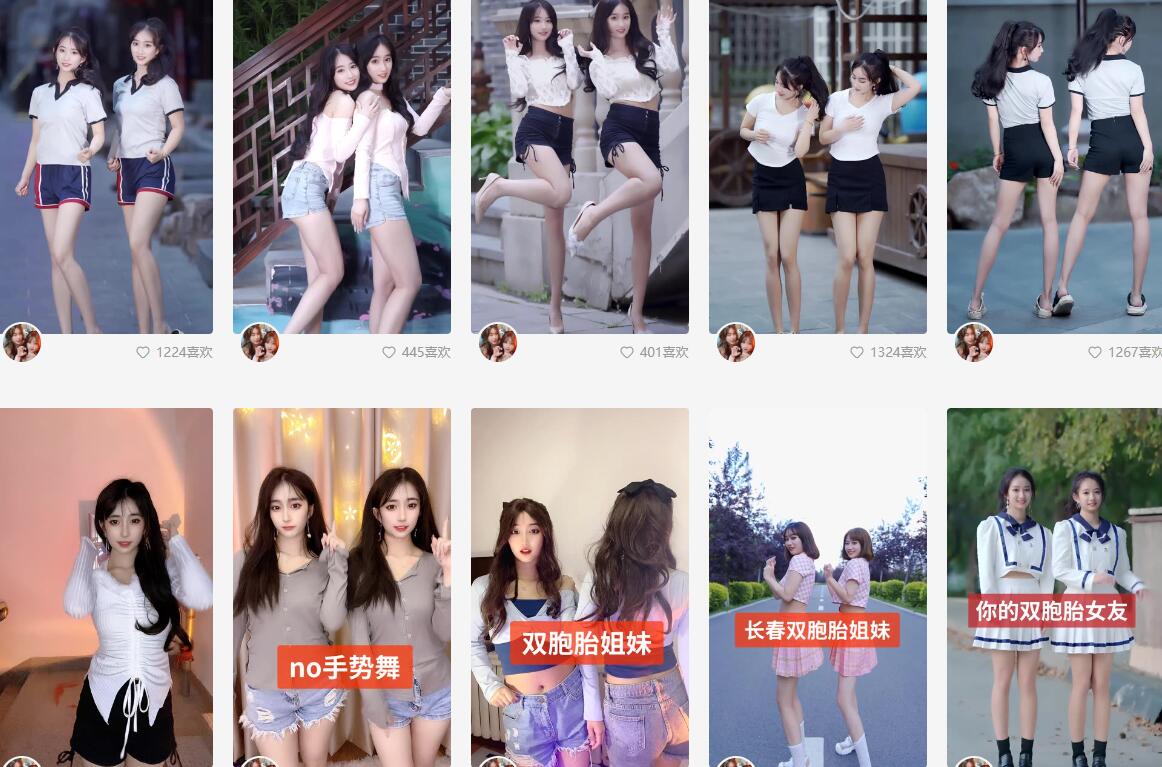Image resolution: width=1162 pixels, height=767 pixels.
Task: Like the video showing 1224喜欢
Action: pyautogui.click(x=143, y=352)
